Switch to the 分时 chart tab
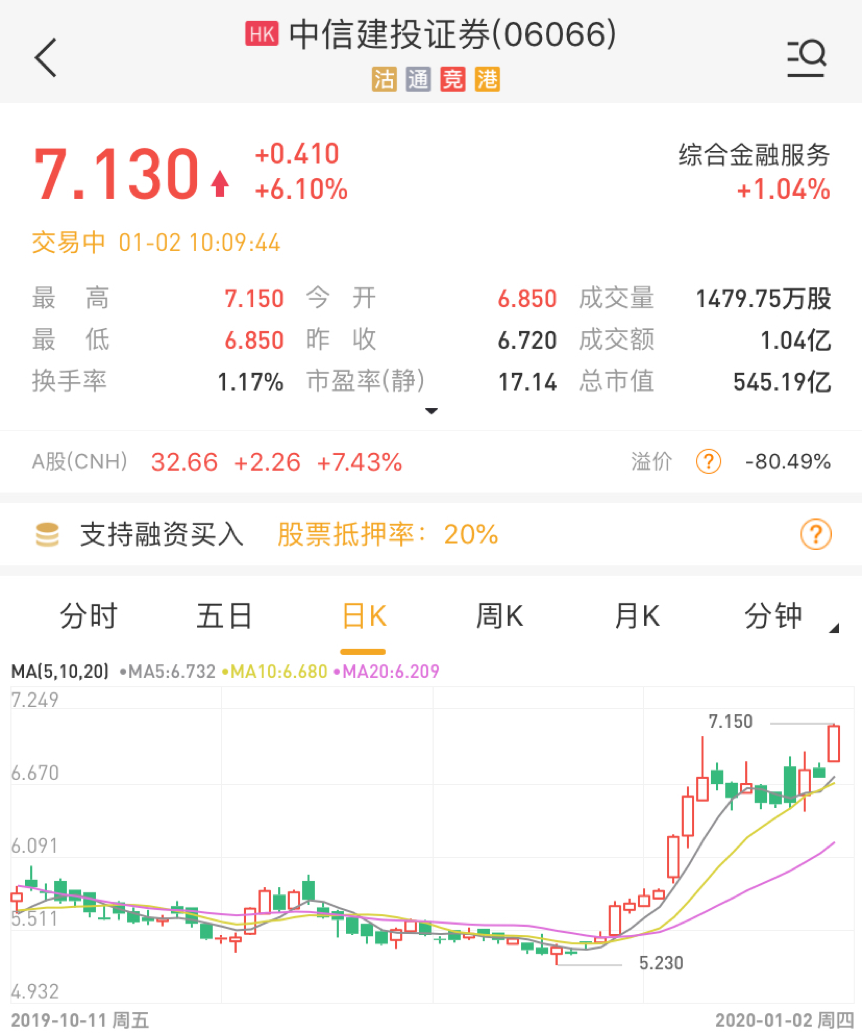The image size is (862, 1033). (88, 616)
